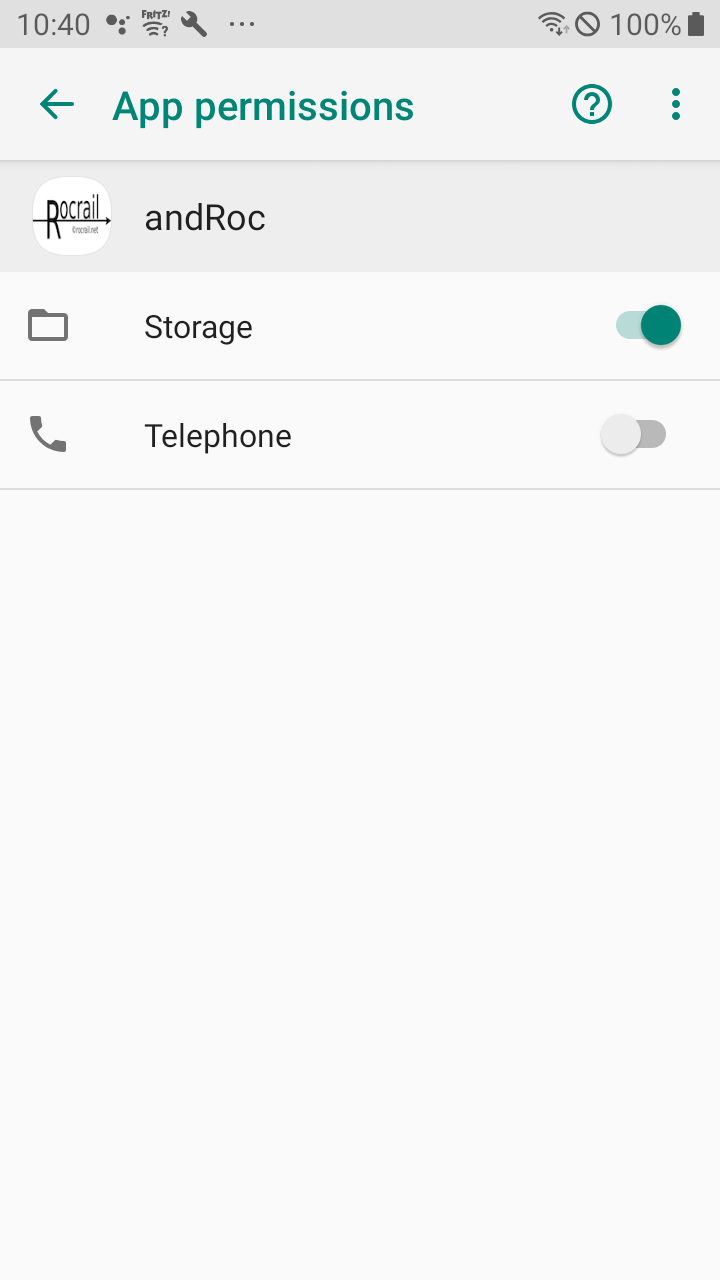This screenshot has width=720, height=1280.
Task: Open the help icon
Action: point(591,105)
